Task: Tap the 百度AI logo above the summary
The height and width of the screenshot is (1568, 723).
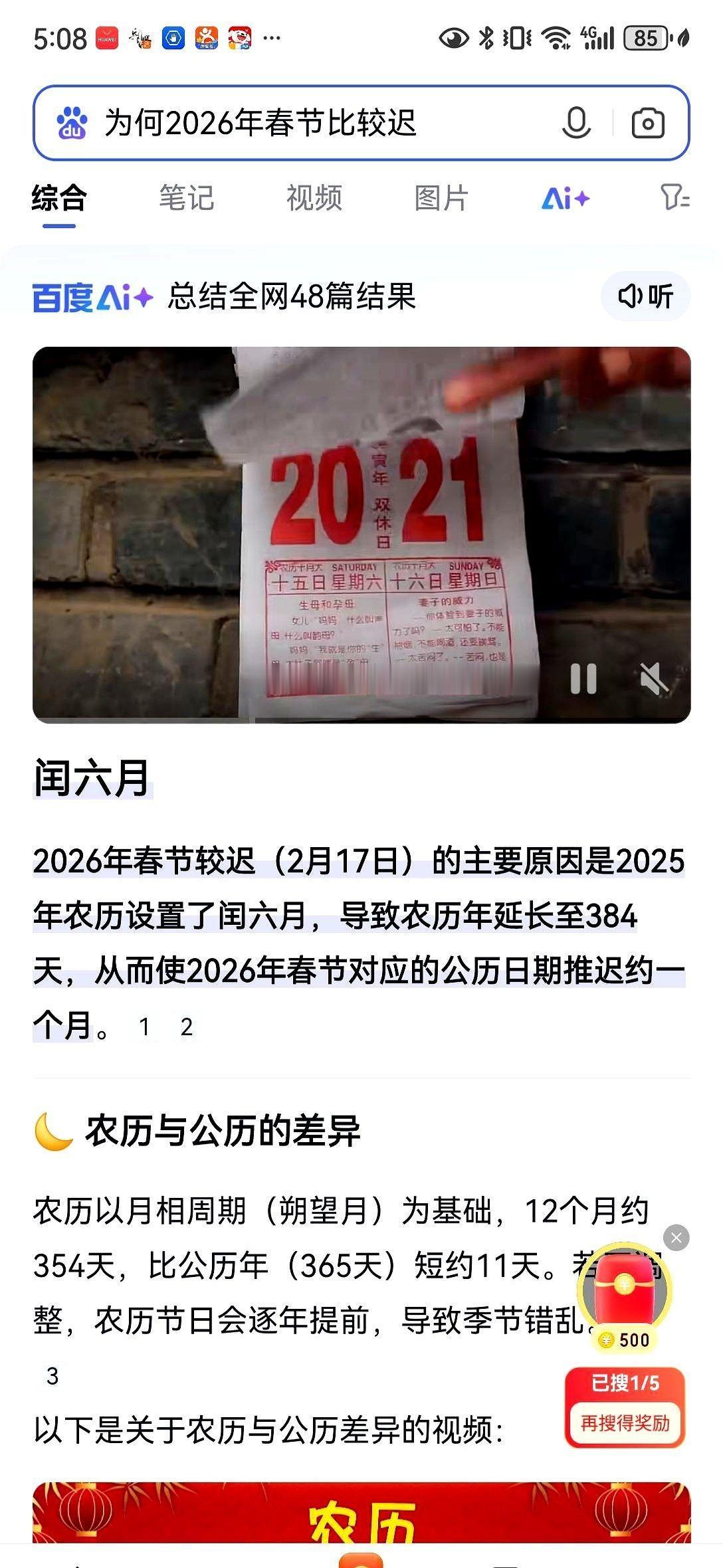Action: (x=93, y=296)
